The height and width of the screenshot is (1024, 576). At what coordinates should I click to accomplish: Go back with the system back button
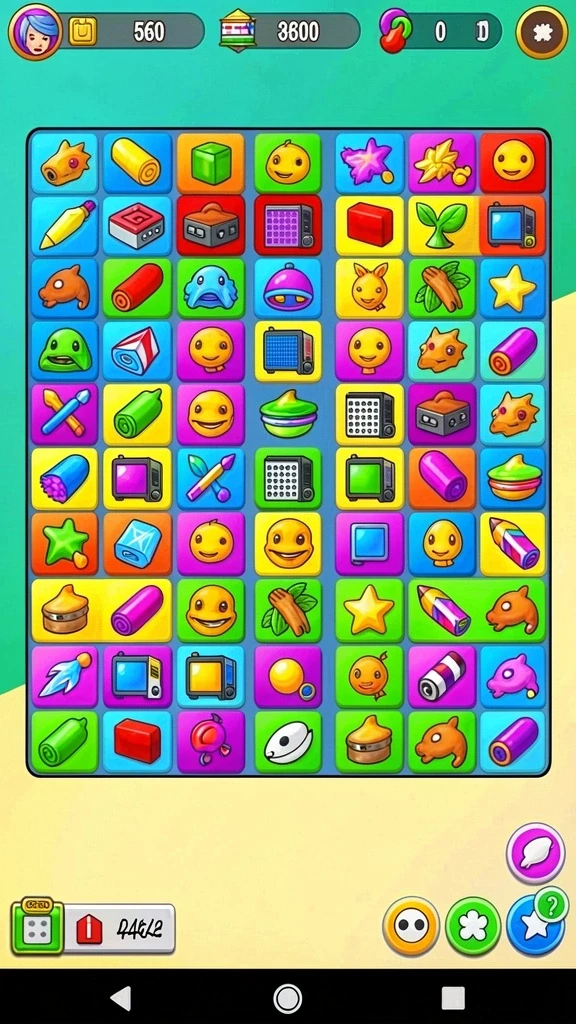tap(121, 998)
